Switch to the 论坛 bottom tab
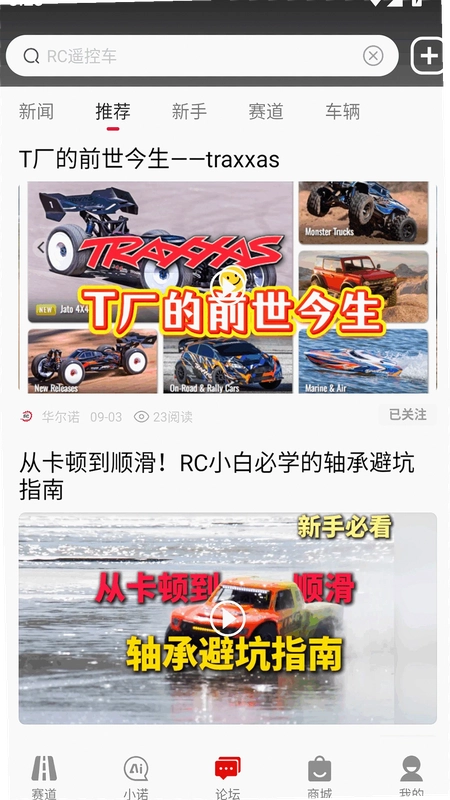This screenshot has height=800, width=450. point(228,778)
